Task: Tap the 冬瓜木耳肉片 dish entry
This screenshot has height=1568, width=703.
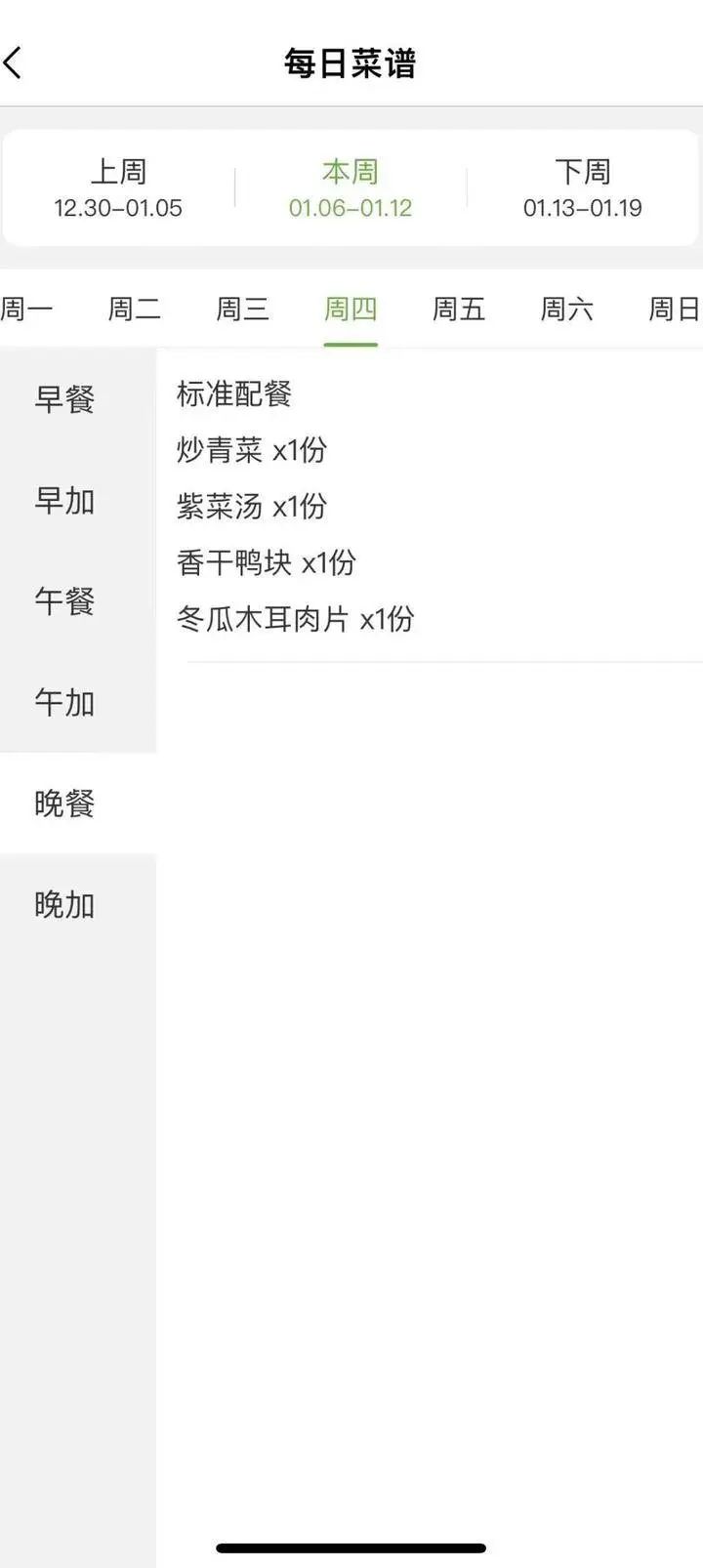Action: [294, 619]
